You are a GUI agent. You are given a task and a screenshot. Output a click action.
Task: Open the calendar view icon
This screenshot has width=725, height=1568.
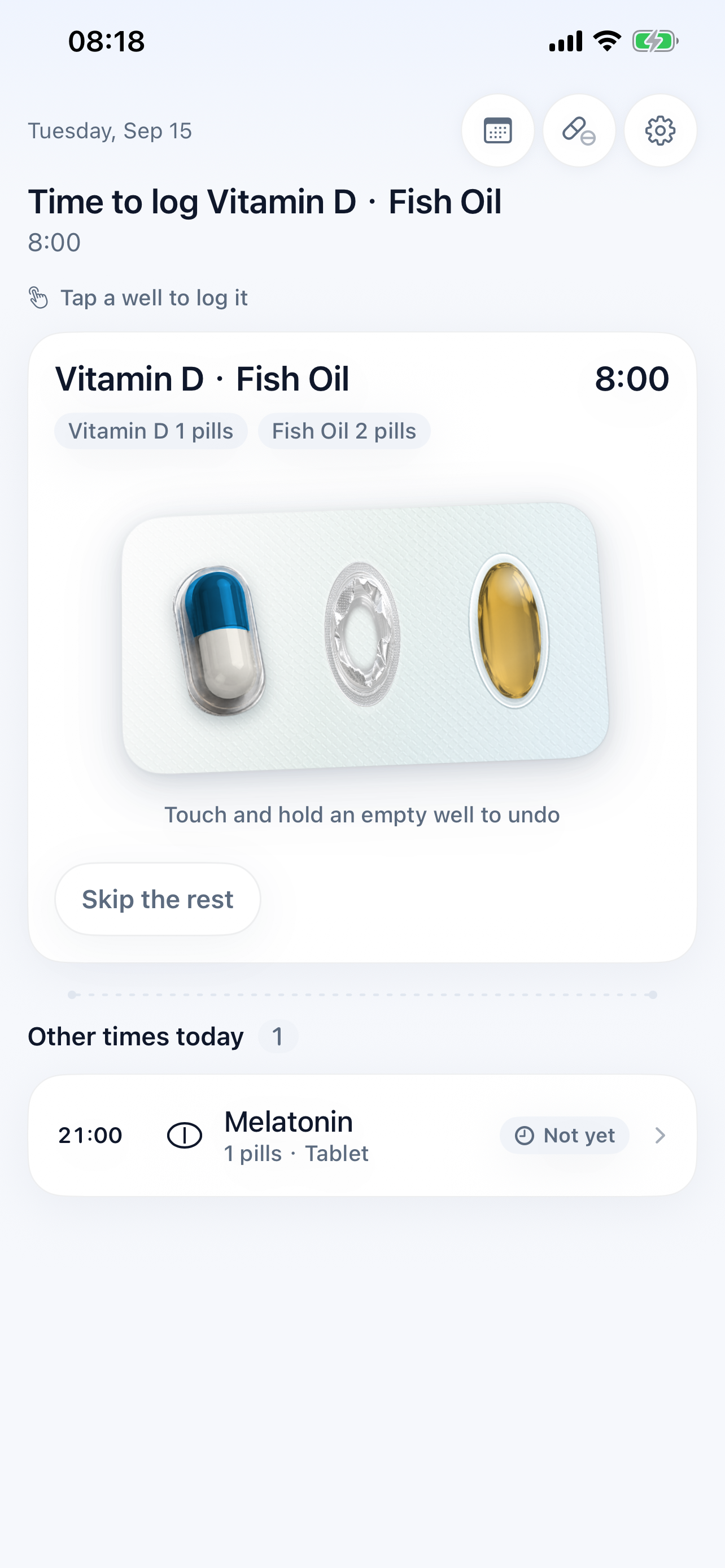497,130
